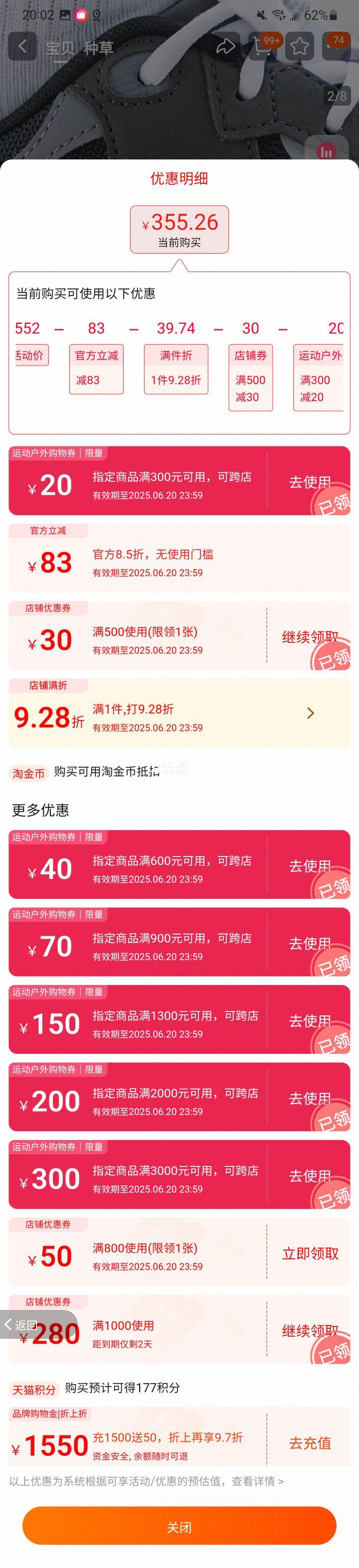Share this product

click(x=225, y=47)
